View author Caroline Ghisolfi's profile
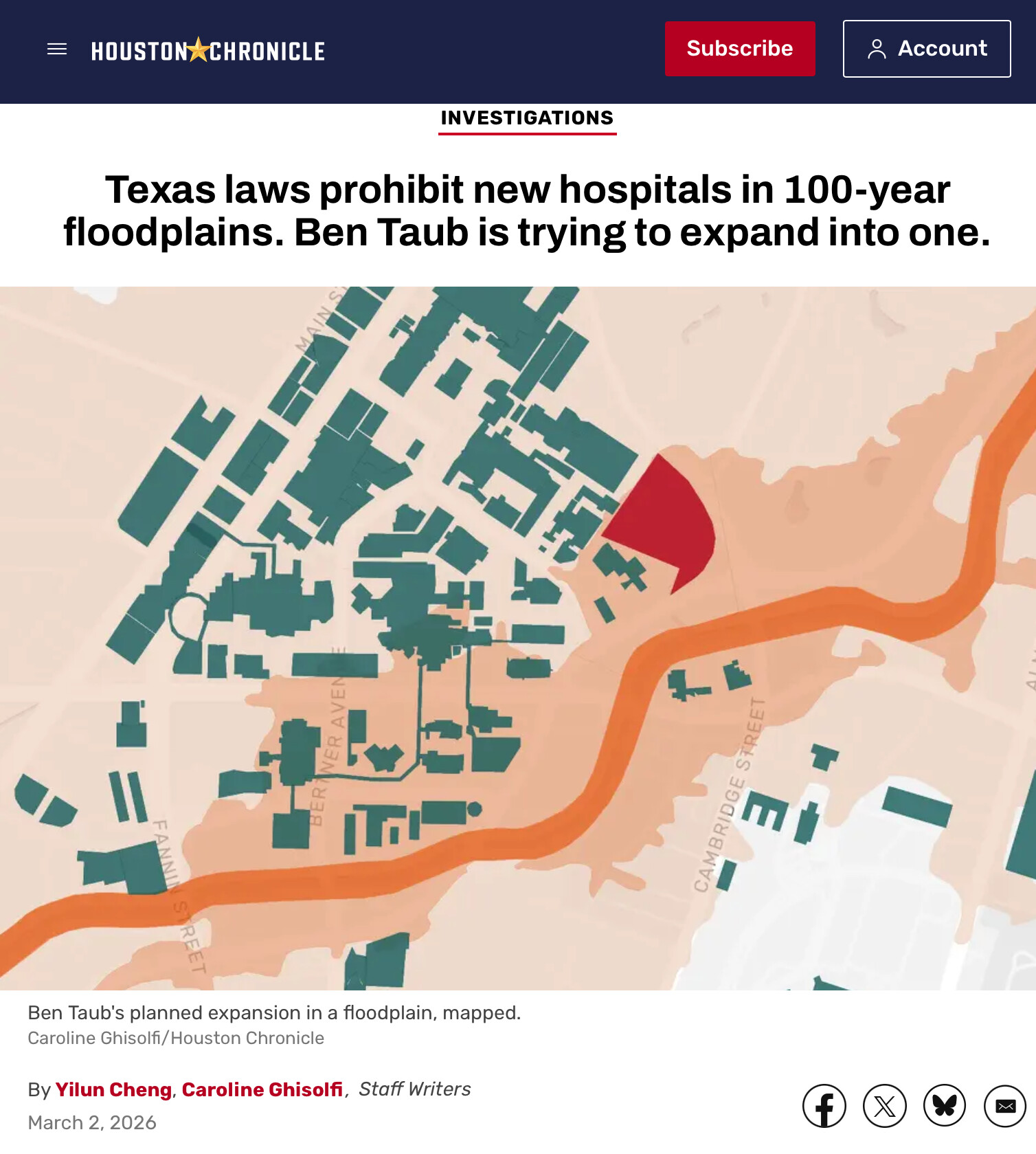The width and height of the screenshot is (1036, 1154). [262, 1089]
